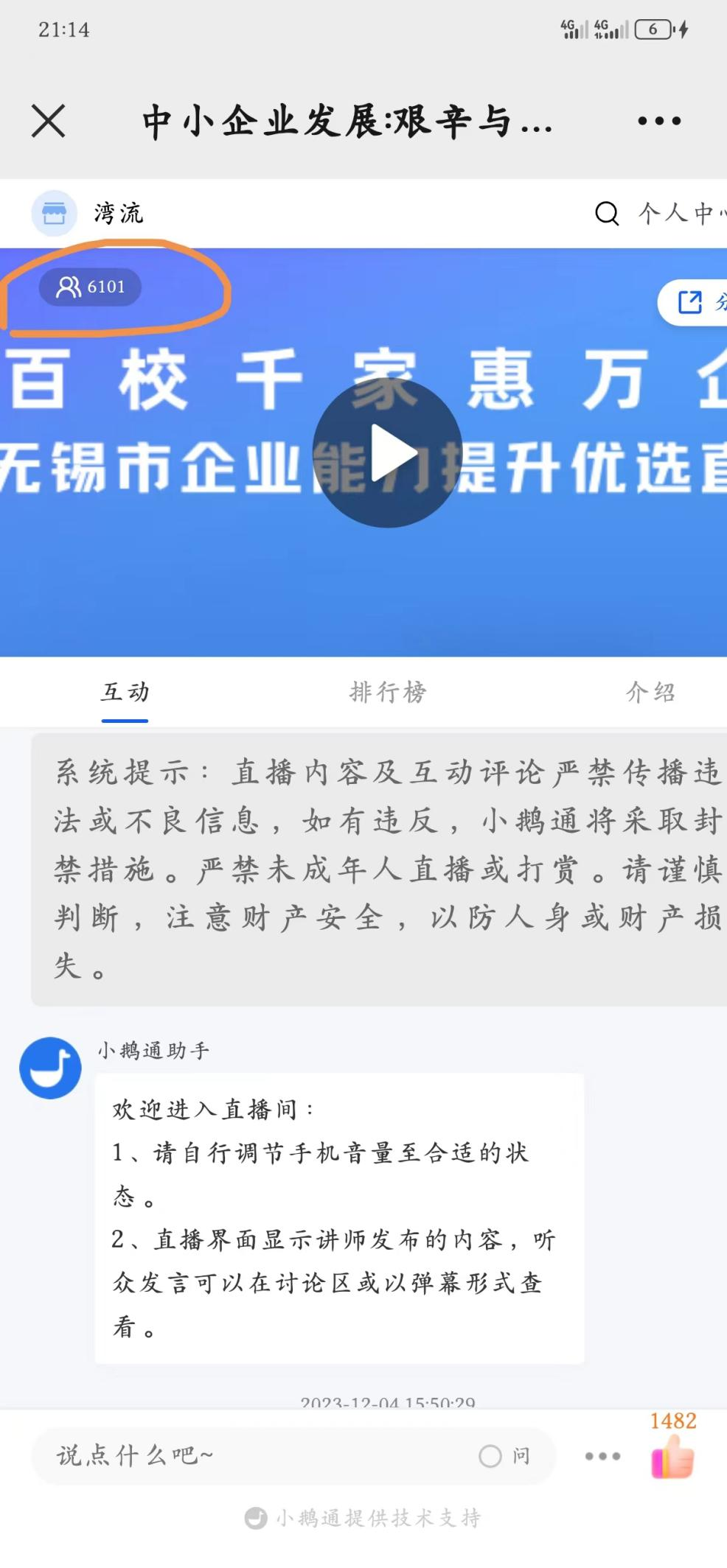This screenshot has width=727, height=1568.
Task: Like the stream with thumbs-up
Action: click(672, 1458)
